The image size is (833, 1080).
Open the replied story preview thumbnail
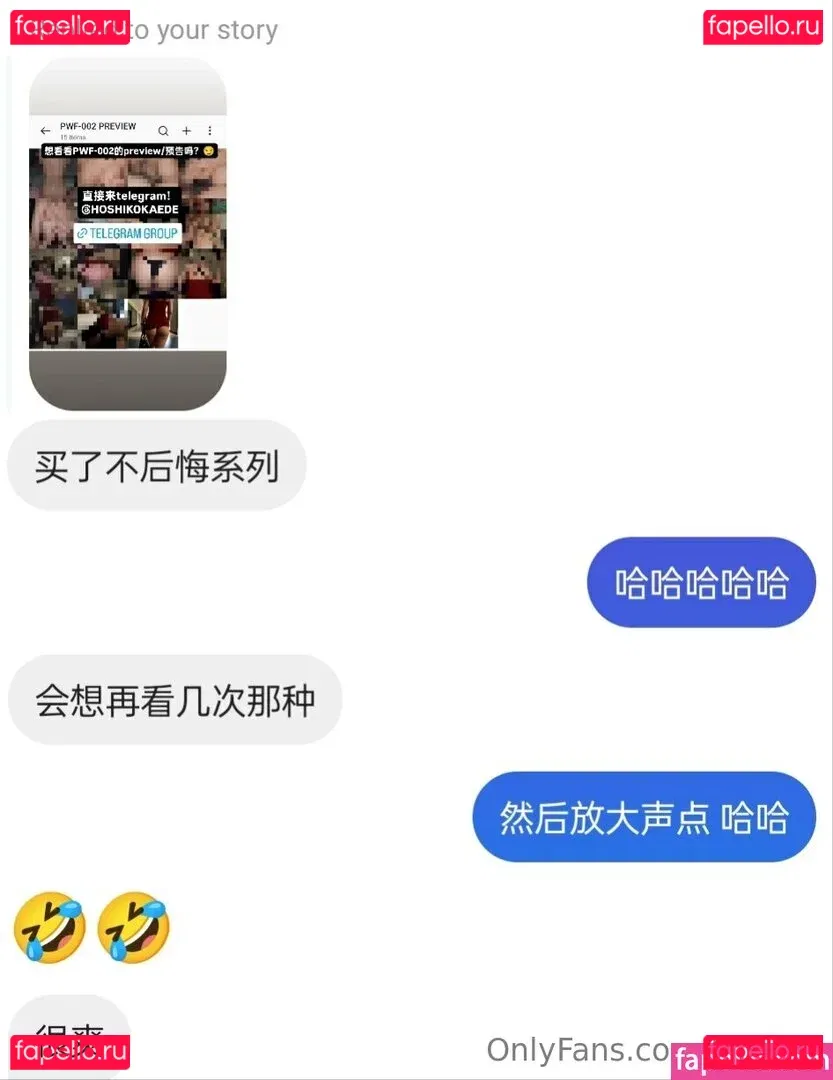pyautogui.click(x=128, y=234)
